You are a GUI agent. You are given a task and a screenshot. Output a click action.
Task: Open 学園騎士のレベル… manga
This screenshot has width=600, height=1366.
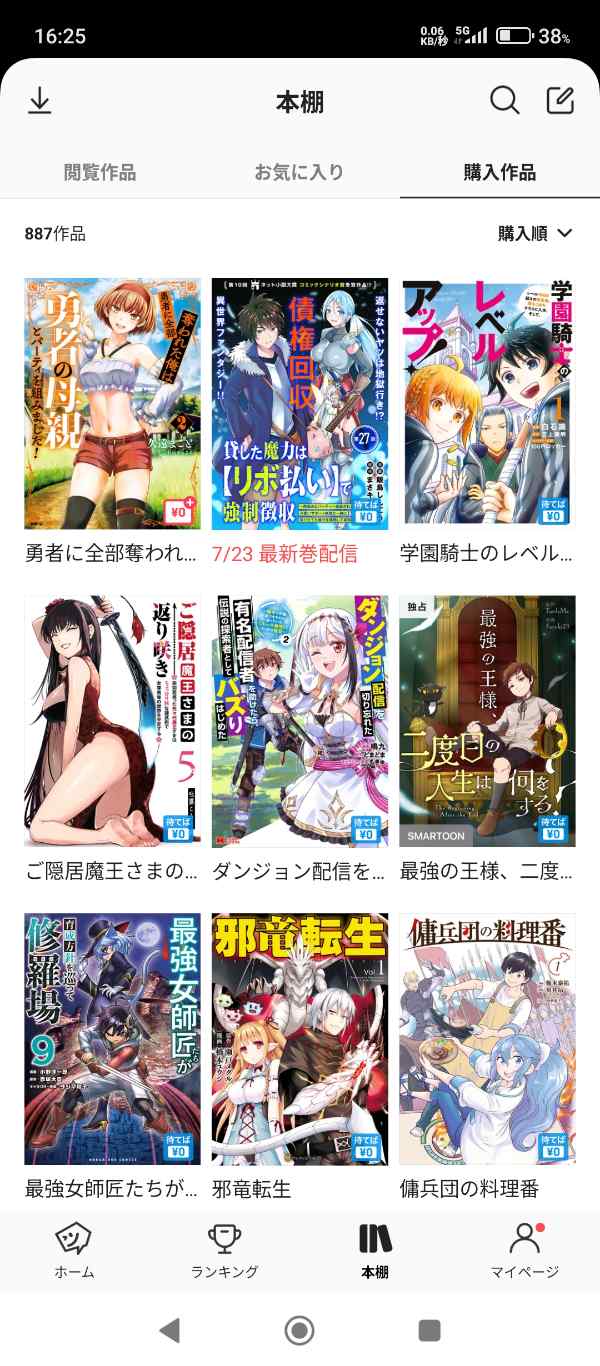click(487, 403)
